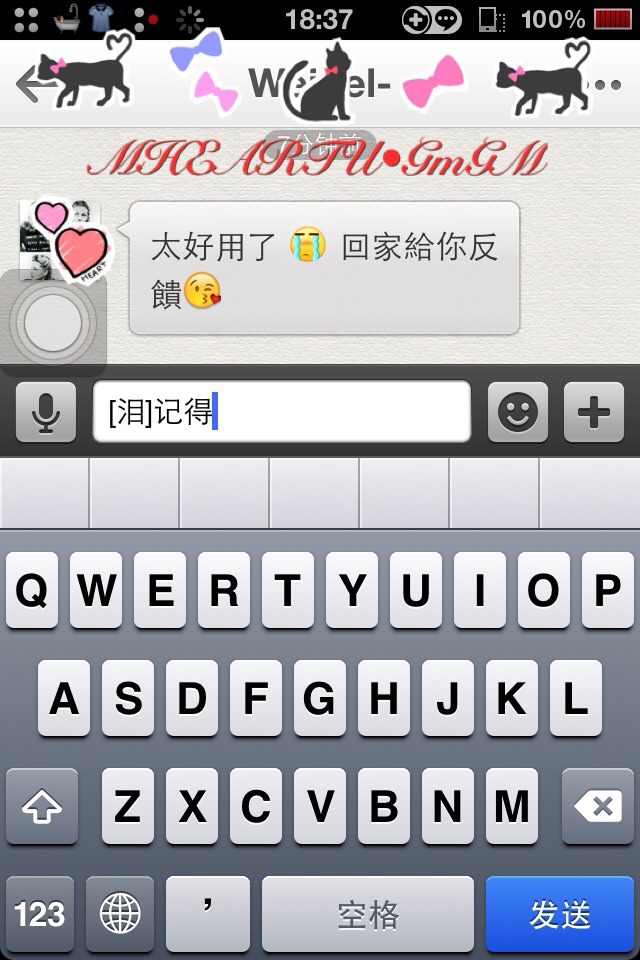640x960 pixels.
Task: Open the plus attachments menu
Action: [594, 411]
